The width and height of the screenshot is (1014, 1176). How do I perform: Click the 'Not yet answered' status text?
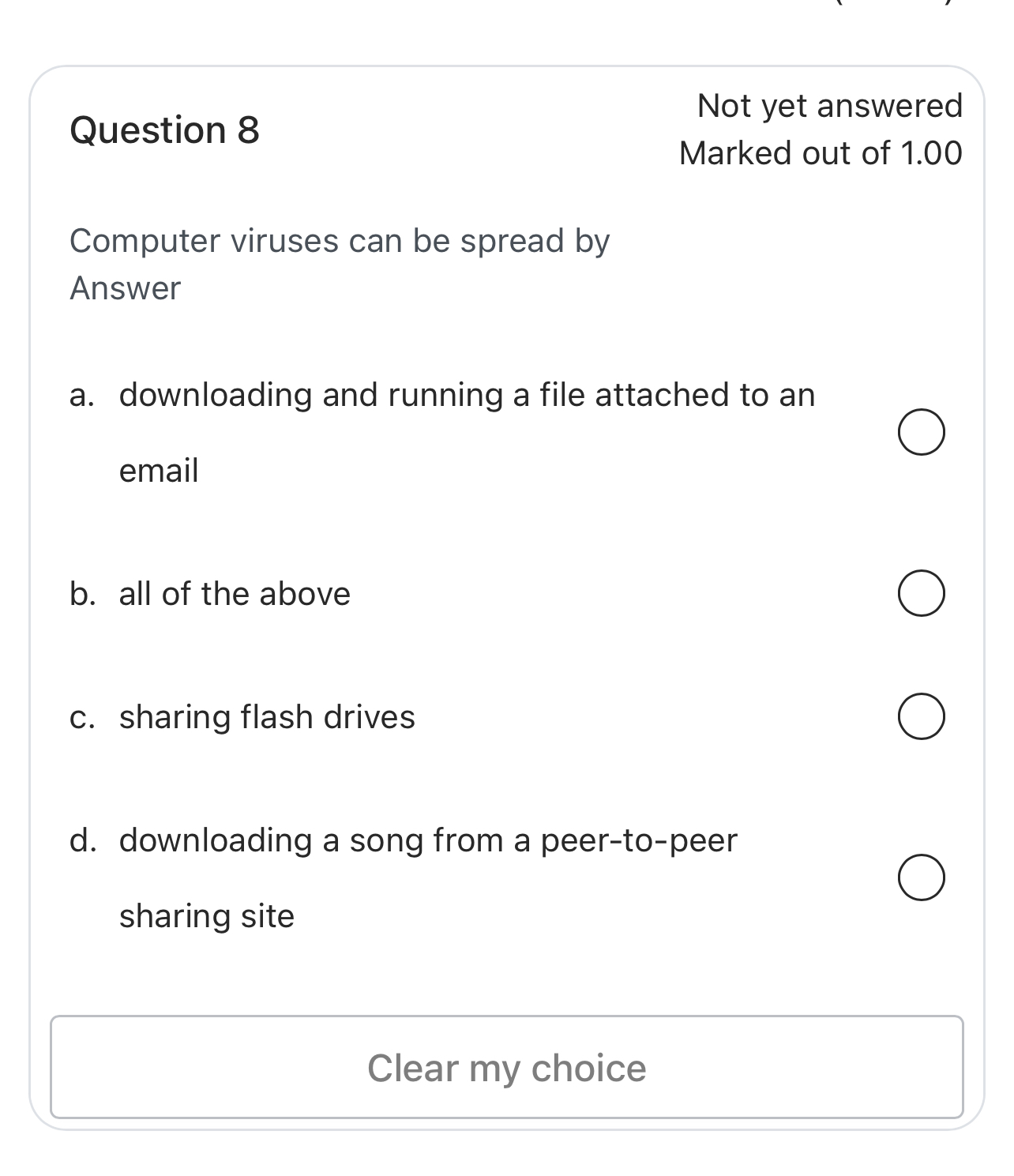click(x=829, y=103)
